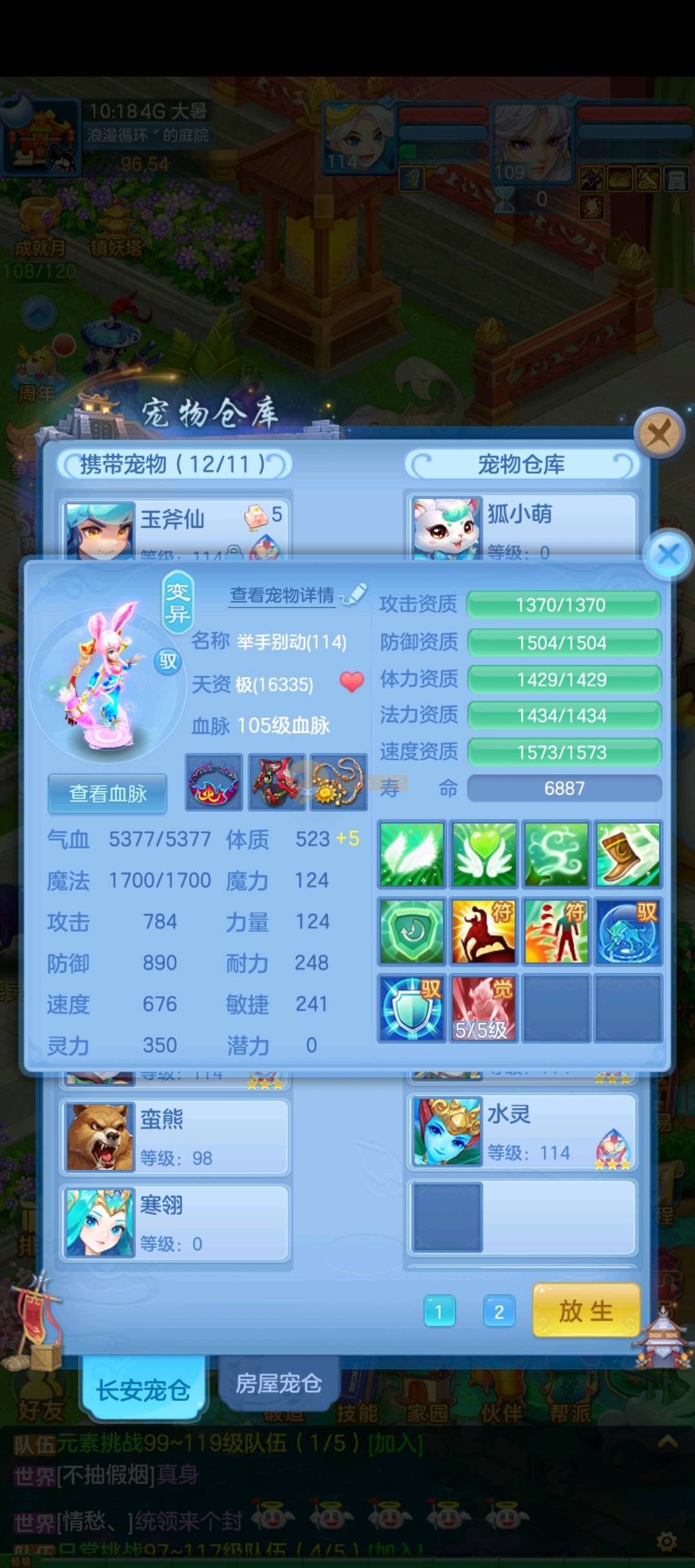Screen dimensions: 695x1568
Task: Go to warehouse page 2
Action: (x=499, y=1311)
